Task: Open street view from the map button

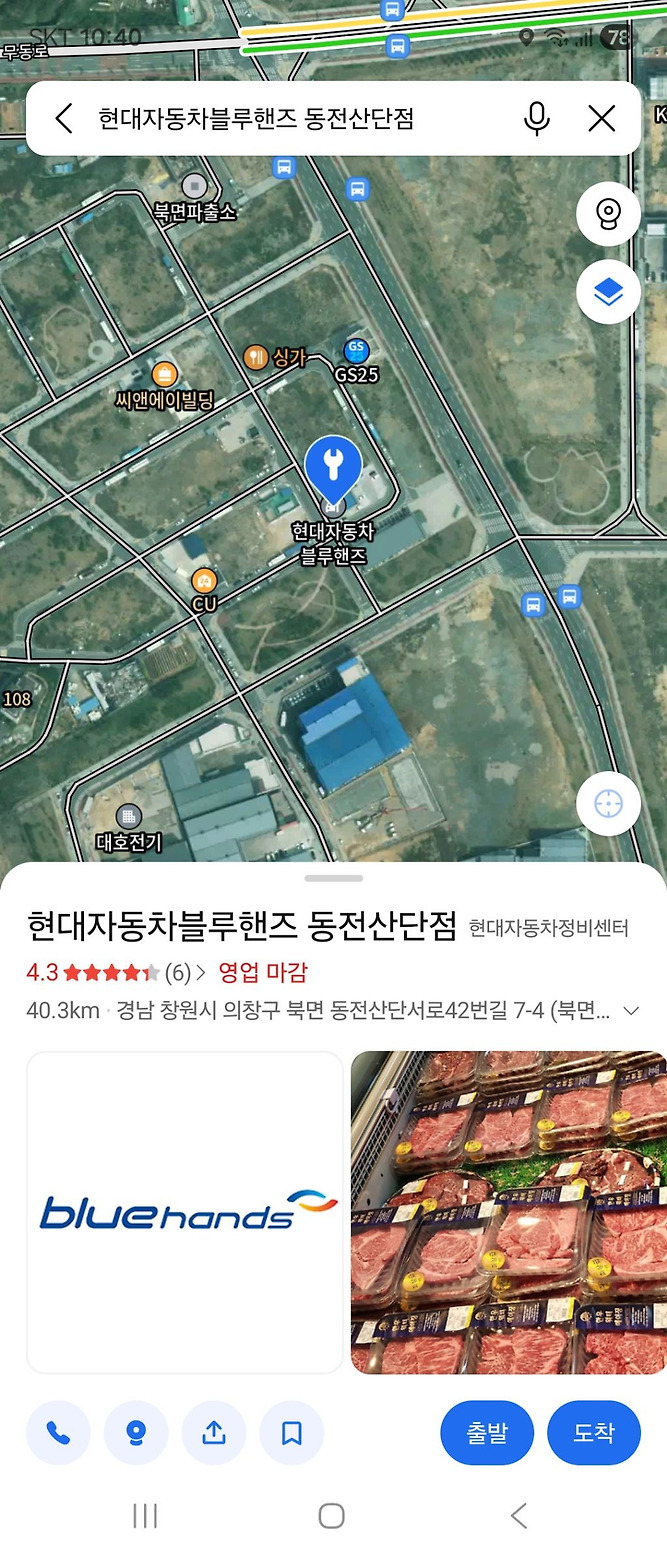Action: coord(608,215)
